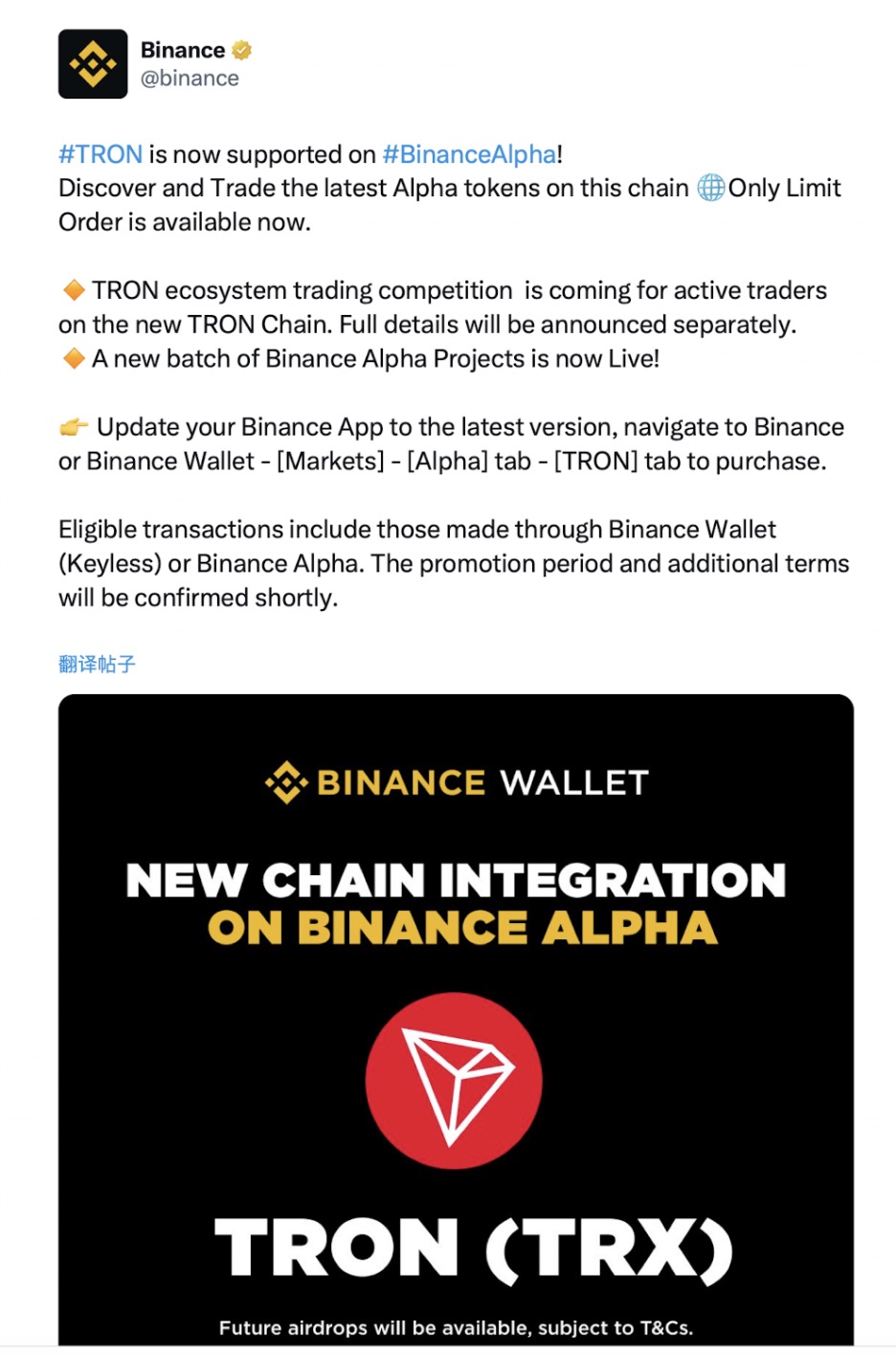Open the #TRON hashtag
This screenshot has width=896, height=1354.
pos(99,153)
